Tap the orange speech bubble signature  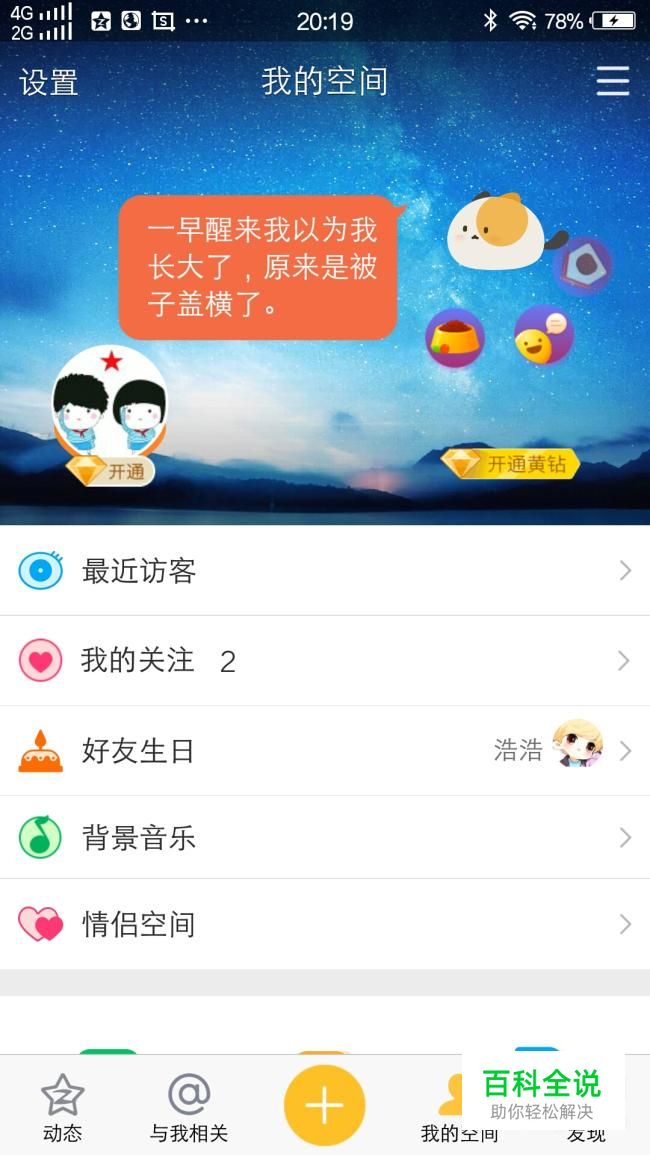pyautogui.click(x=258, y=267)
